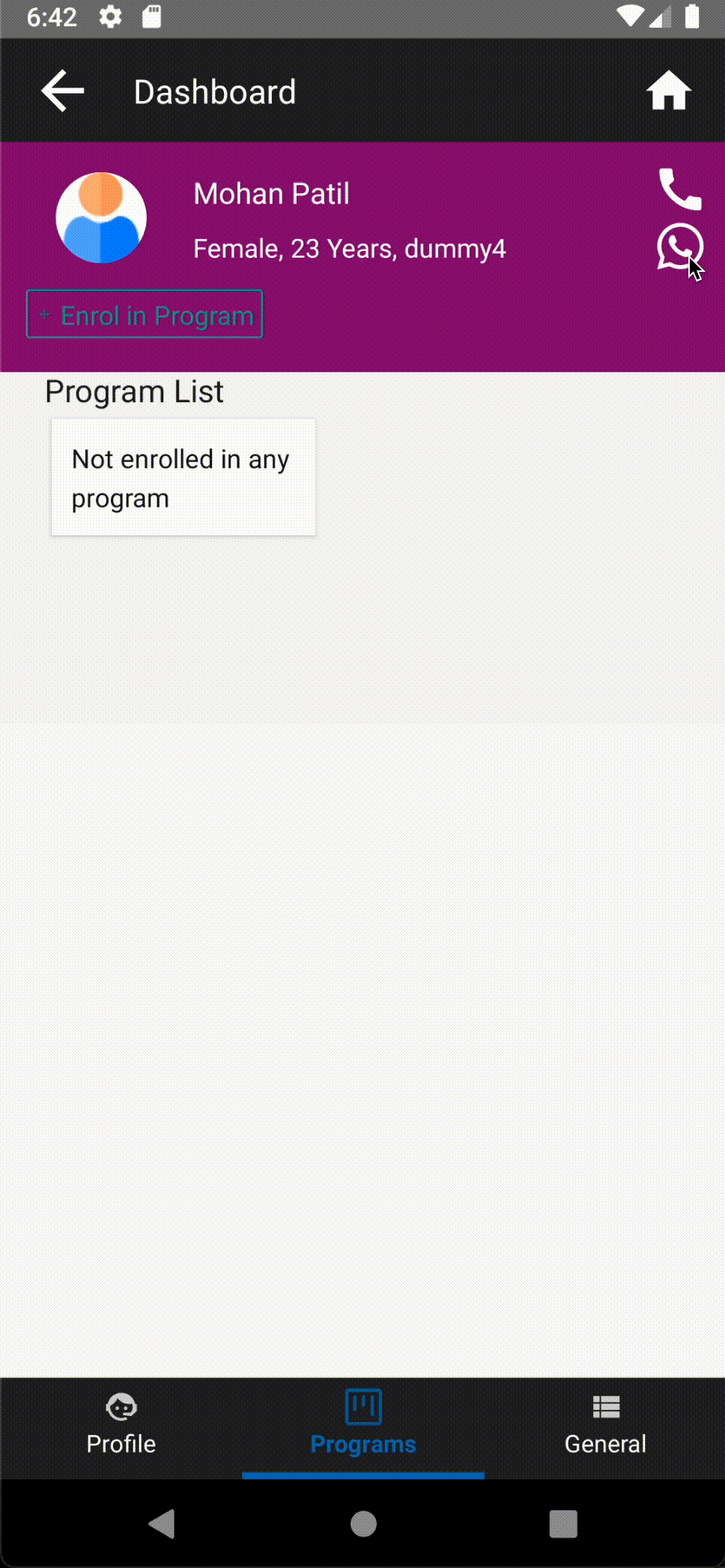Go back using the app bar arrow
Screen dimensions: 725x1568
tap(62, 91)
